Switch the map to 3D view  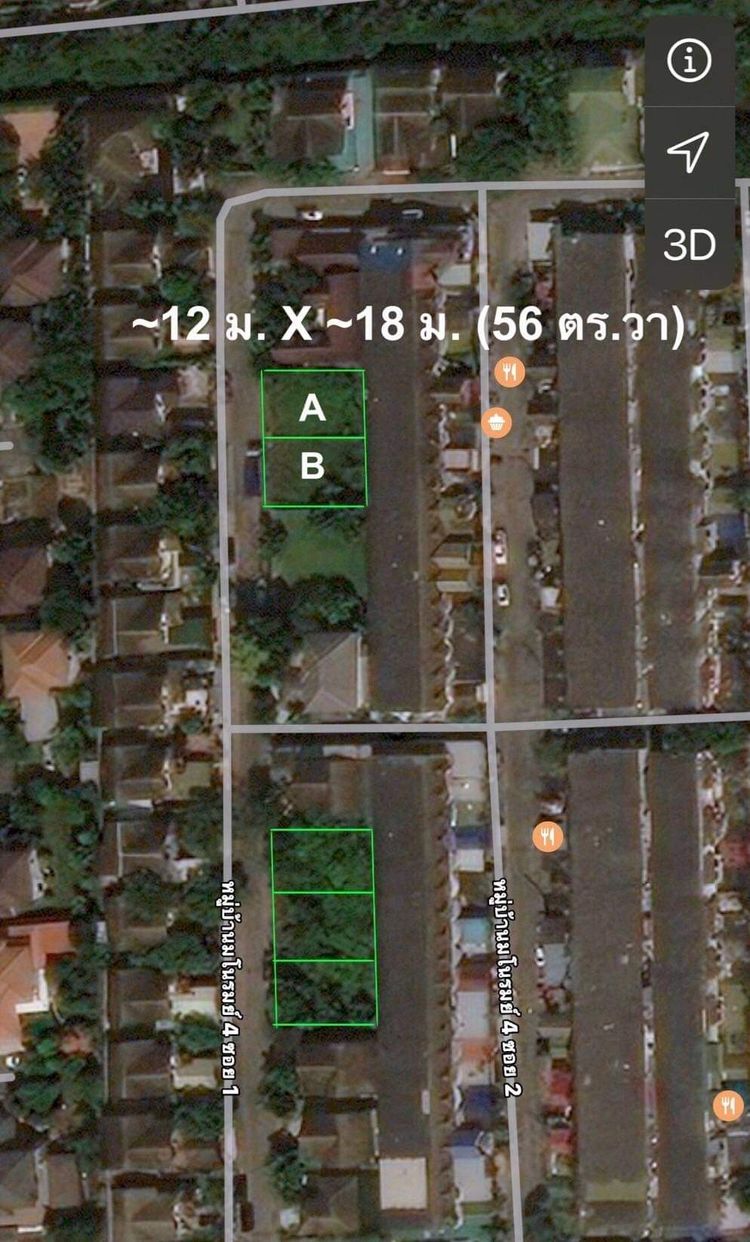pyautogui.click(x=689, y=244)
